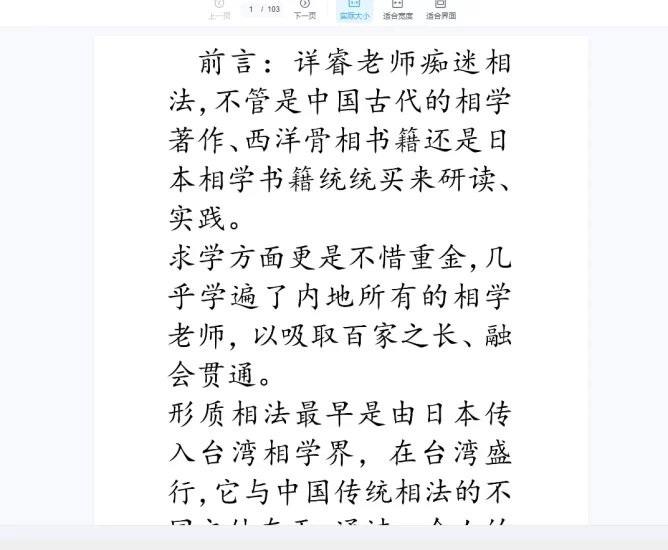Choose the 适合界面 fit page view
The width and height of the screenshot is (668, 550).
click(x=440, y=9)
